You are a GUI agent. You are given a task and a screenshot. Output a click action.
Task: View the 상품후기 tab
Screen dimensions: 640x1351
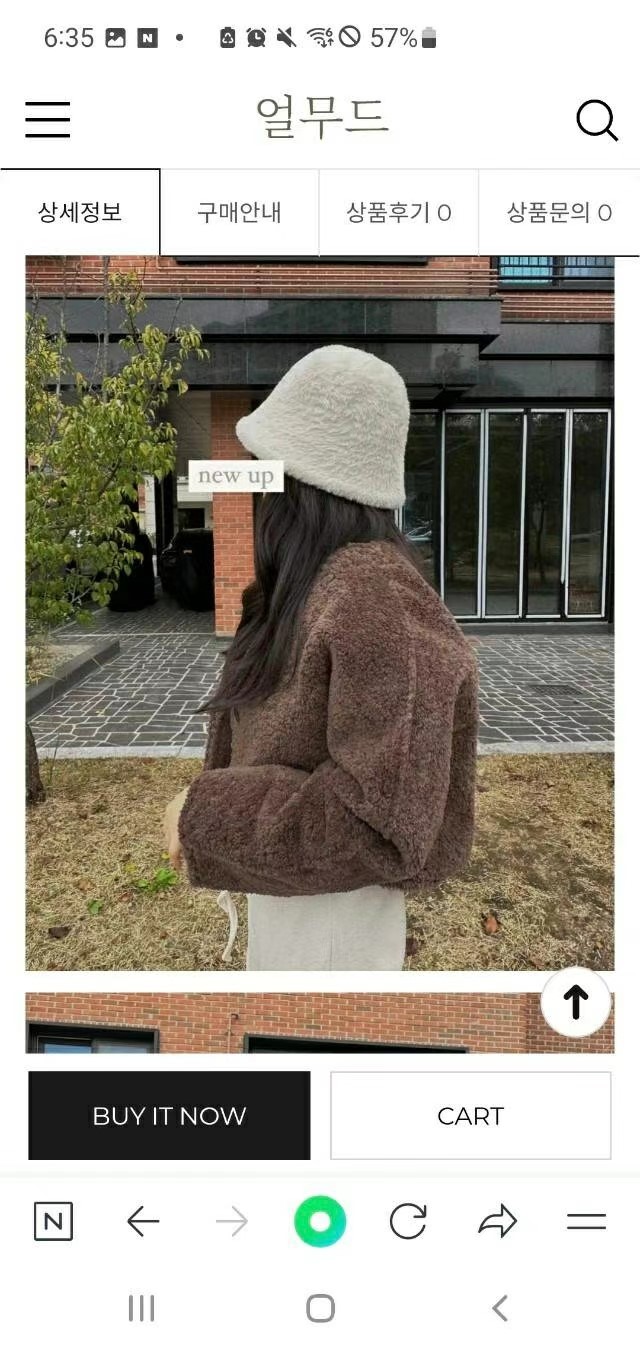pyautogui.click(x=399, y=212)
